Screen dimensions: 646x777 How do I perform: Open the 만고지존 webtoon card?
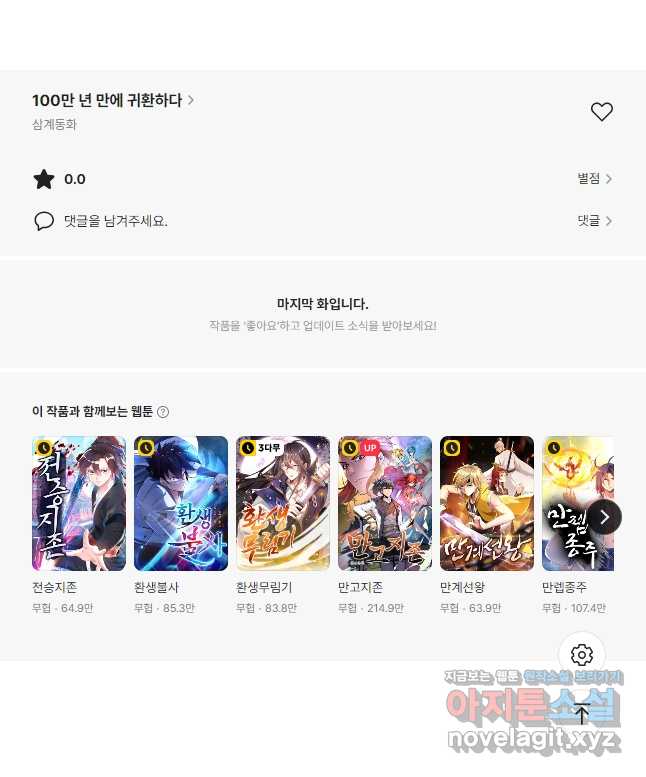click(385, 504)
